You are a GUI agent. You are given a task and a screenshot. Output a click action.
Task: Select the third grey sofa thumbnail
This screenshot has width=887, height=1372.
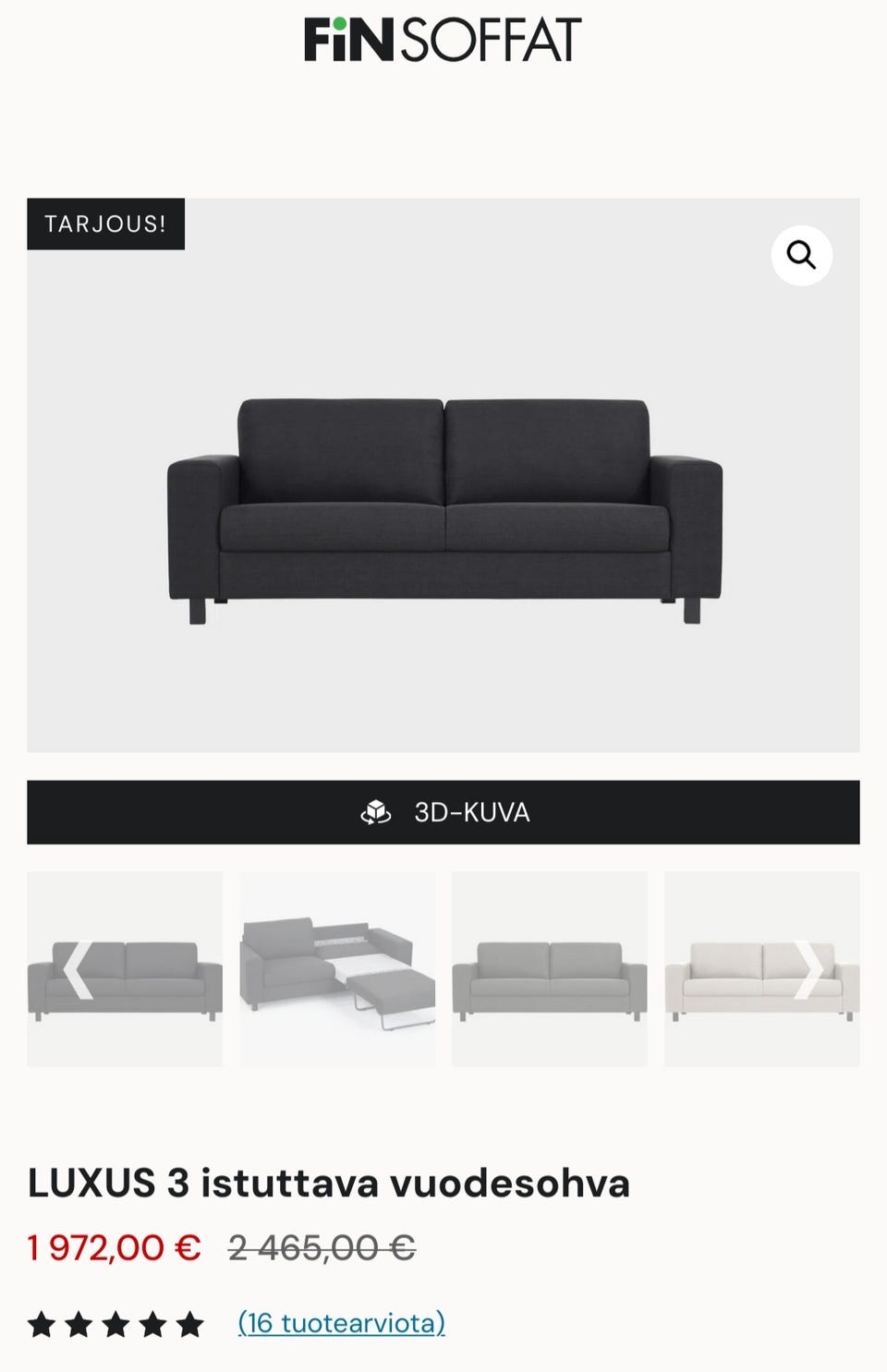tap(550, 969)
